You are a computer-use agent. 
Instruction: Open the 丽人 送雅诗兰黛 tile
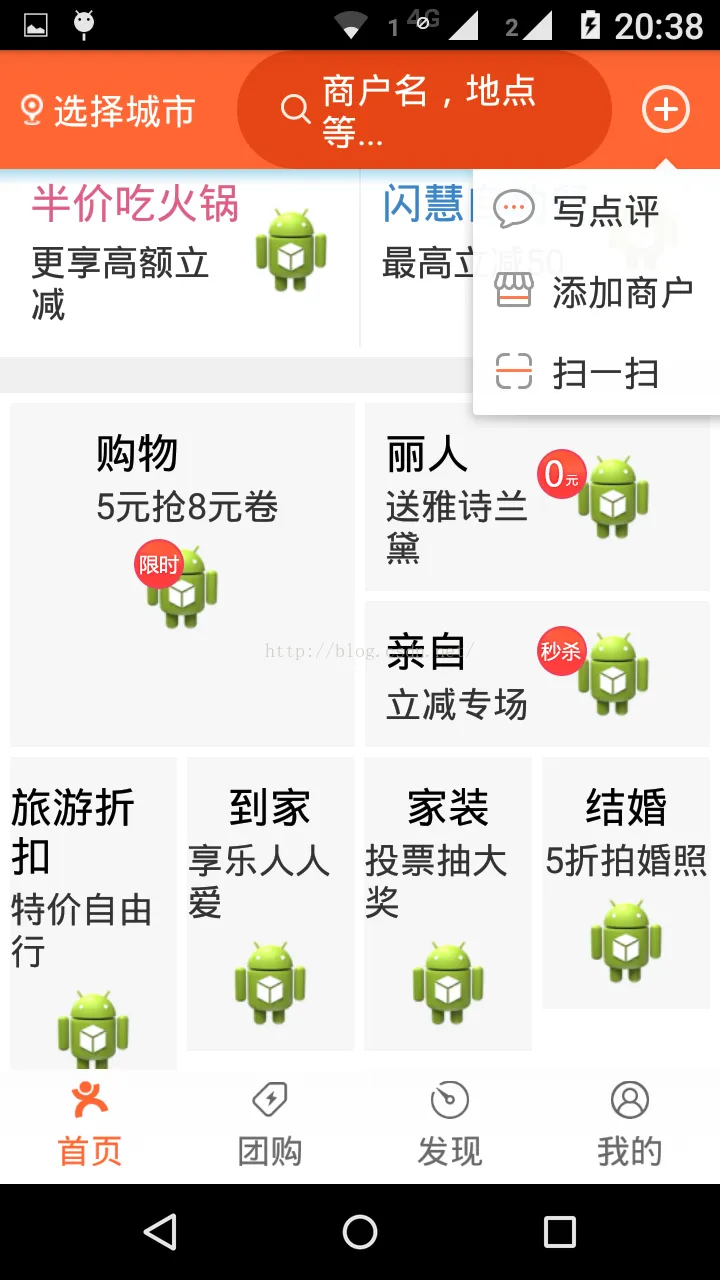(x=537, y=497)
